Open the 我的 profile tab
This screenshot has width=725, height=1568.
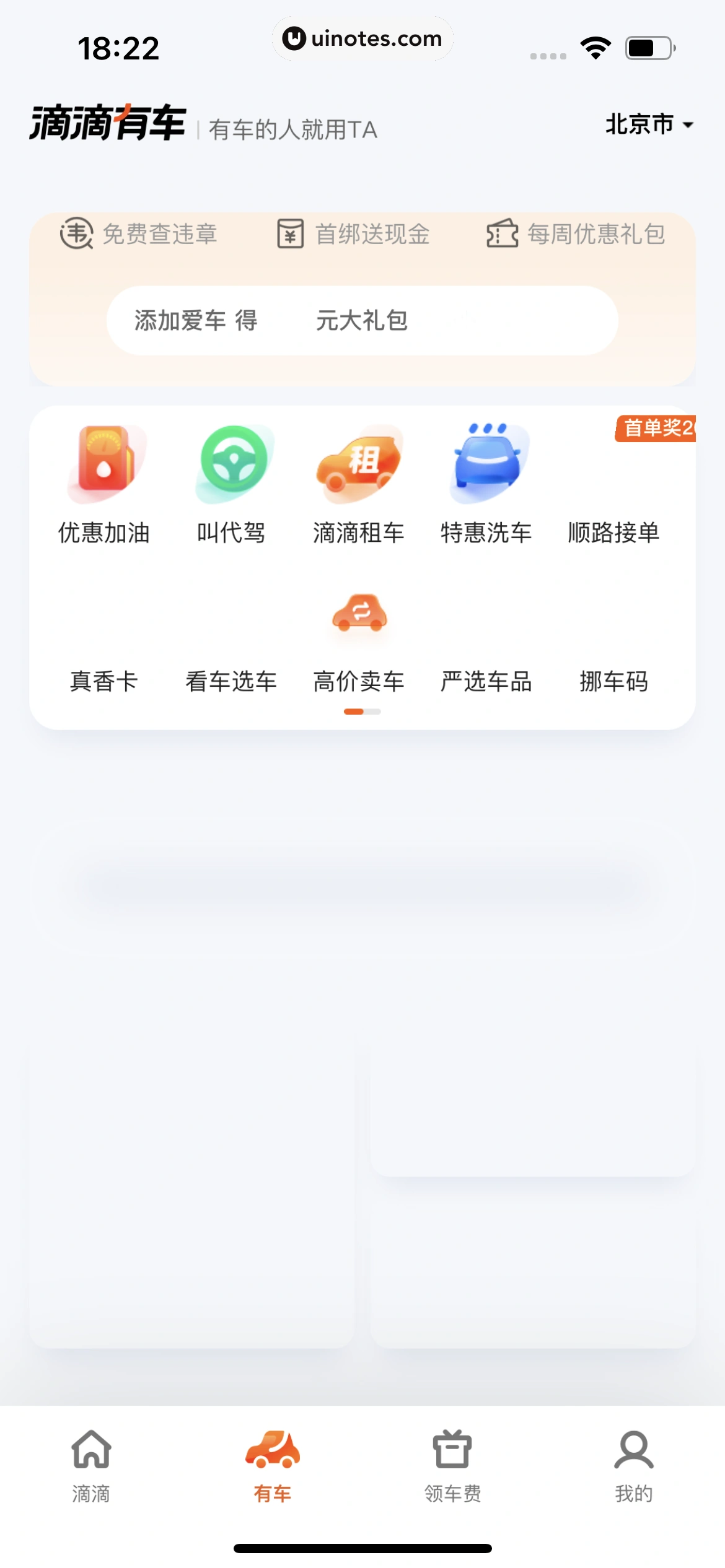coord(634,1466)
